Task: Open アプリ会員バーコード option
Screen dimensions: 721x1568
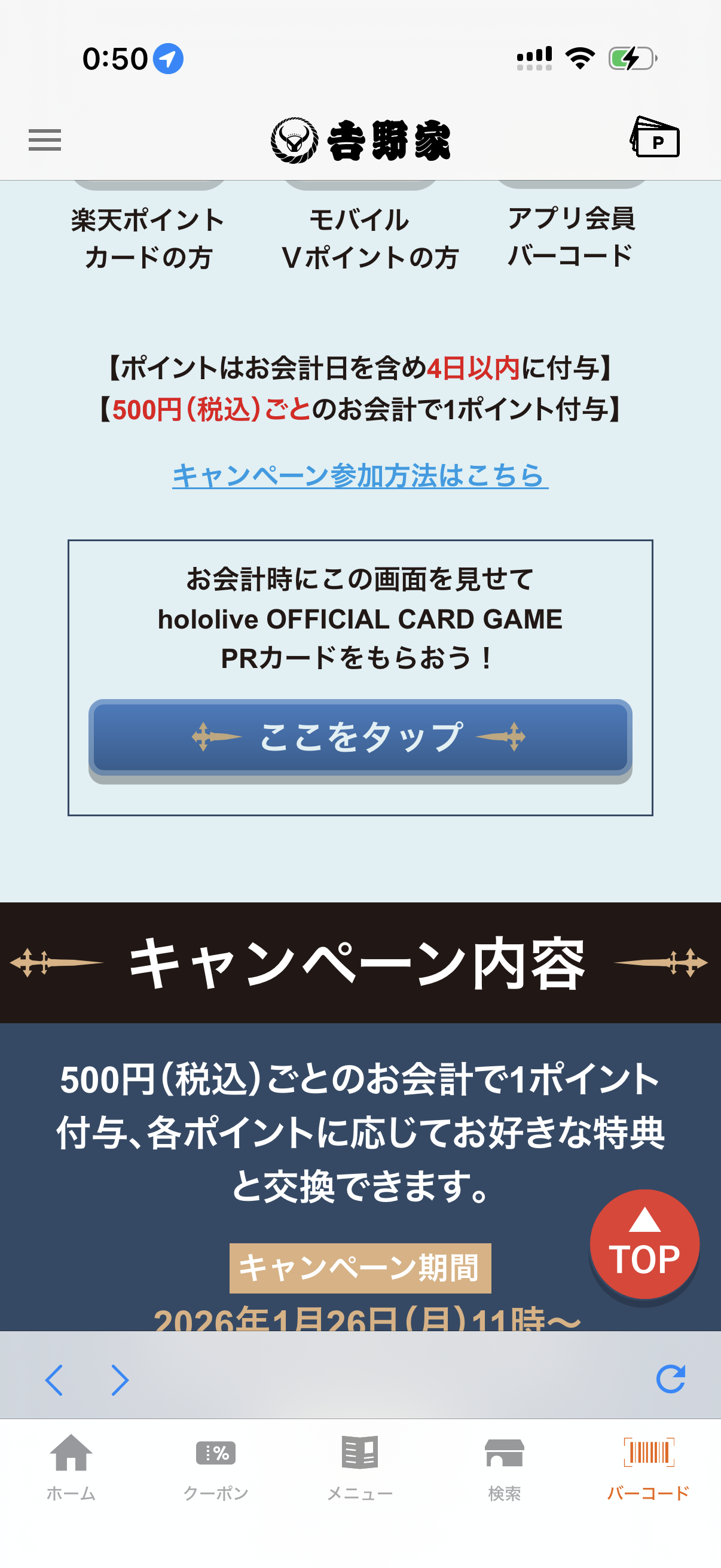Action: [x=571, y=236]
